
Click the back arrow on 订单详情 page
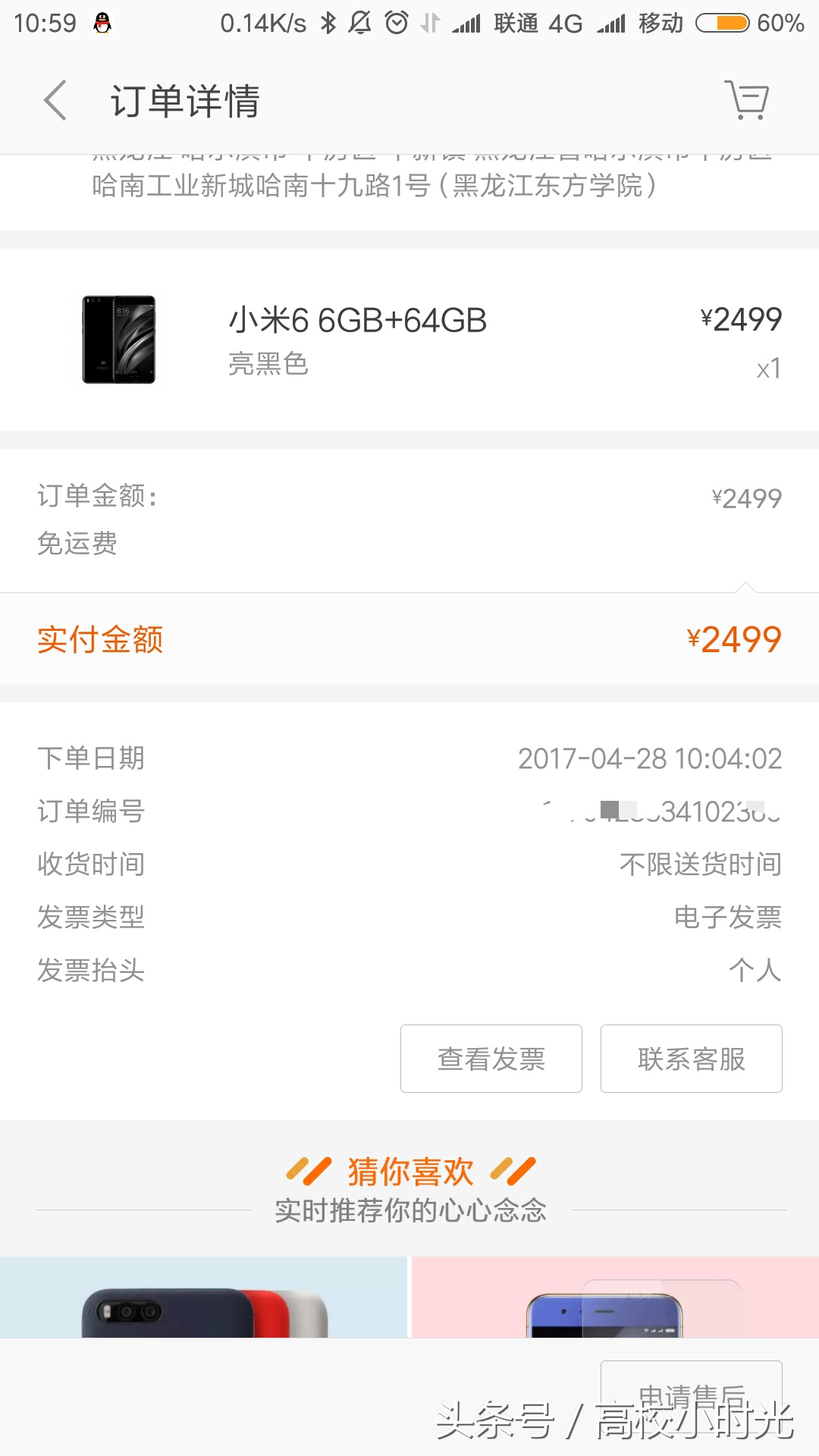(54, 101)
